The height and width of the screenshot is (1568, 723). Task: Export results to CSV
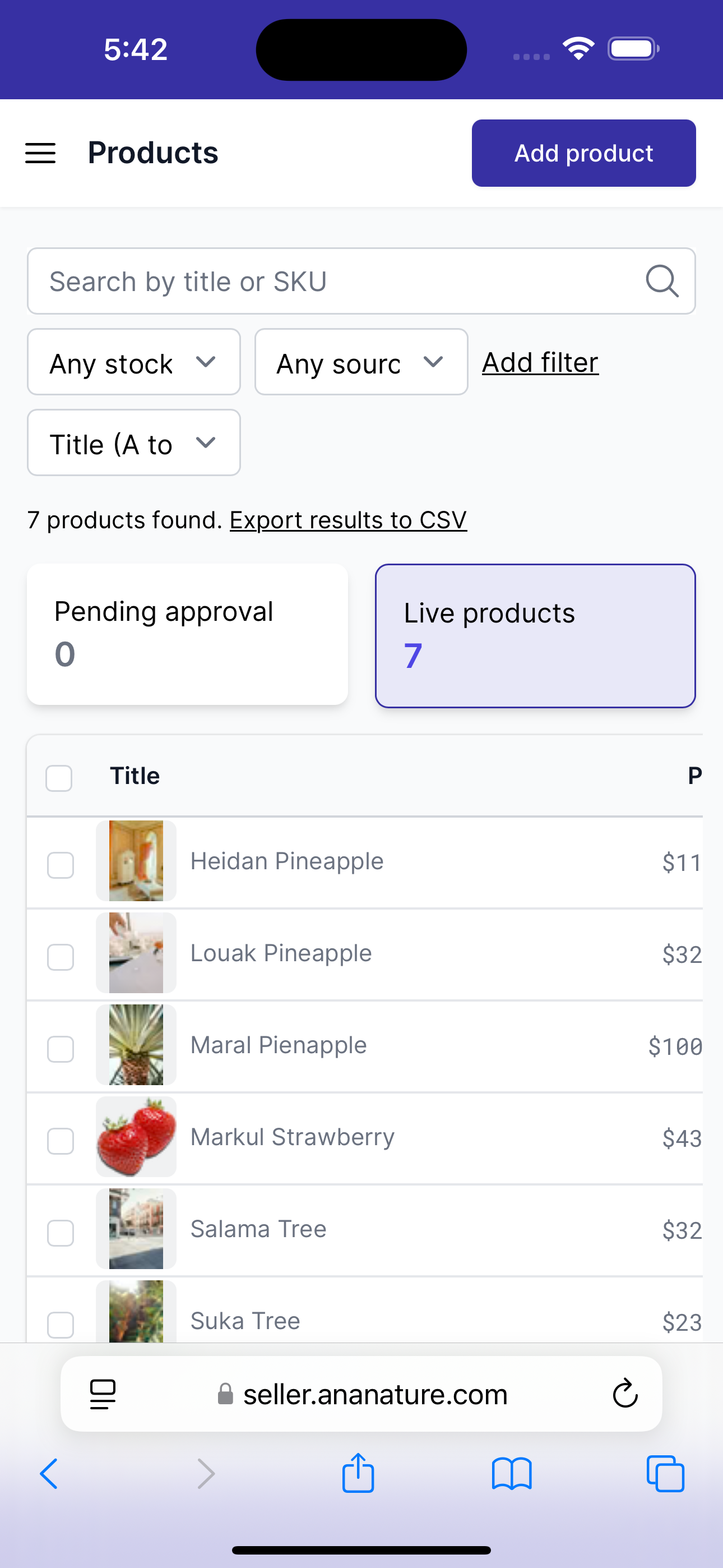[347, 520]
